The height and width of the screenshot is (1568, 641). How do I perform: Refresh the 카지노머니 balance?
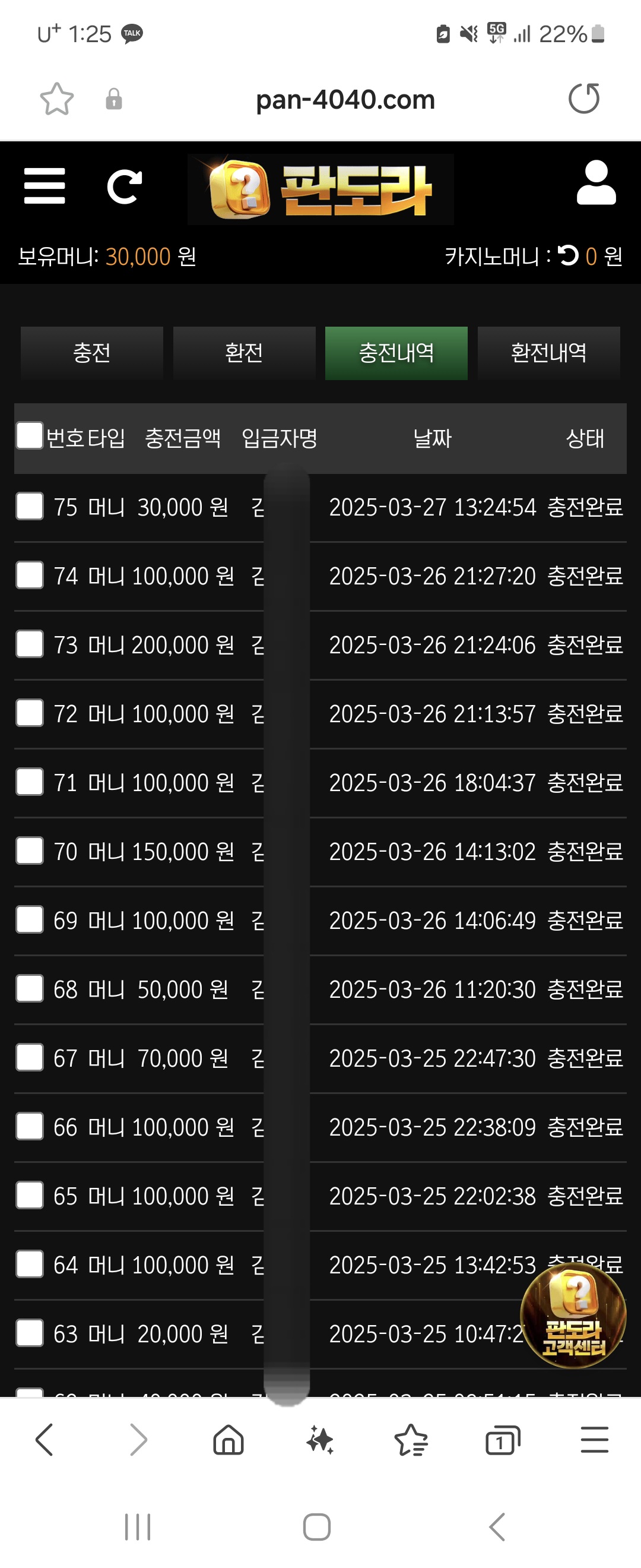[569, 255]
